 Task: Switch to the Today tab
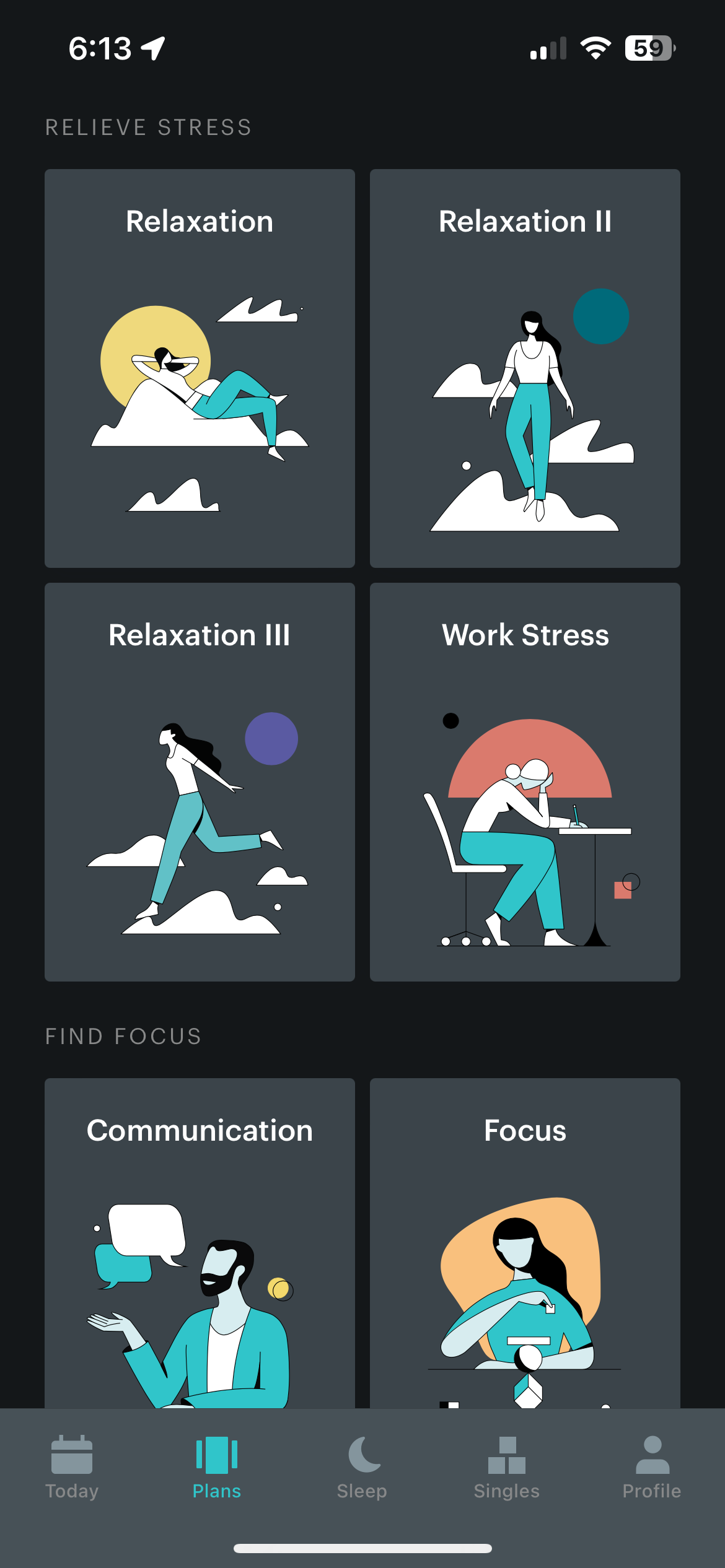click(x=72, y=1466)
